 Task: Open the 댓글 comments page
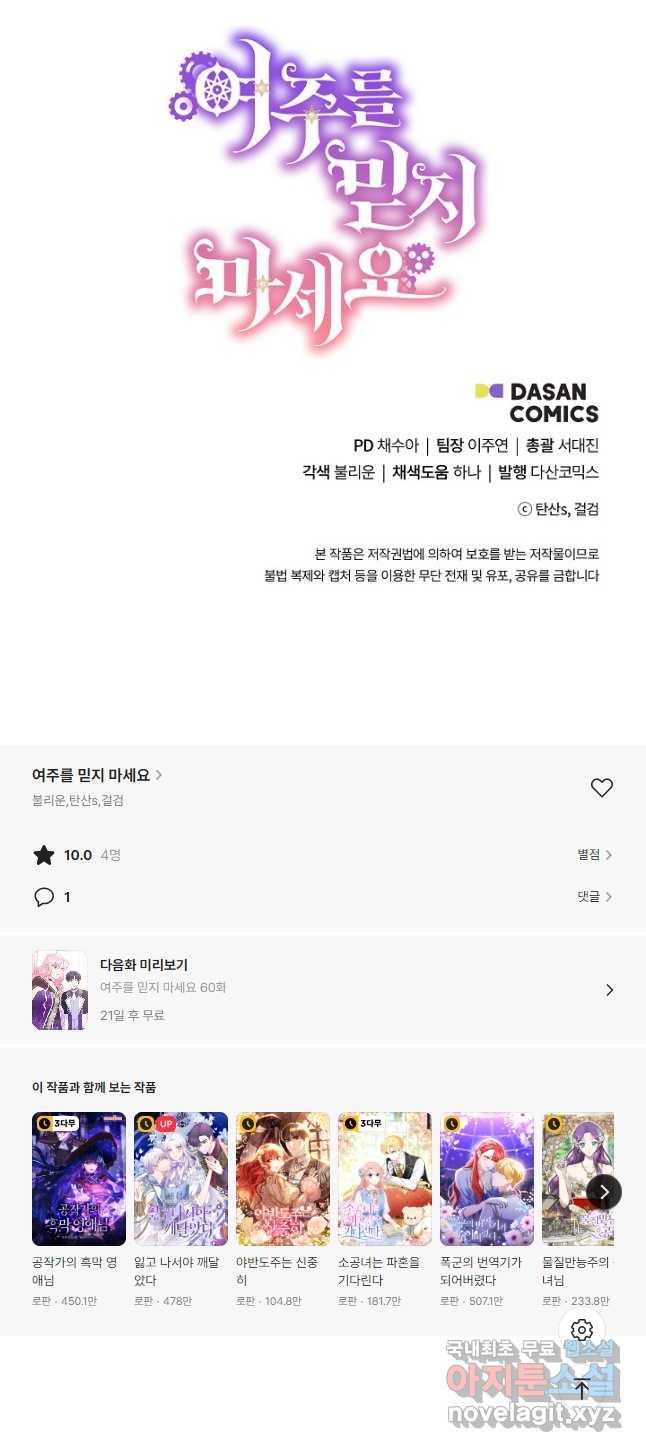click(594, 897)
